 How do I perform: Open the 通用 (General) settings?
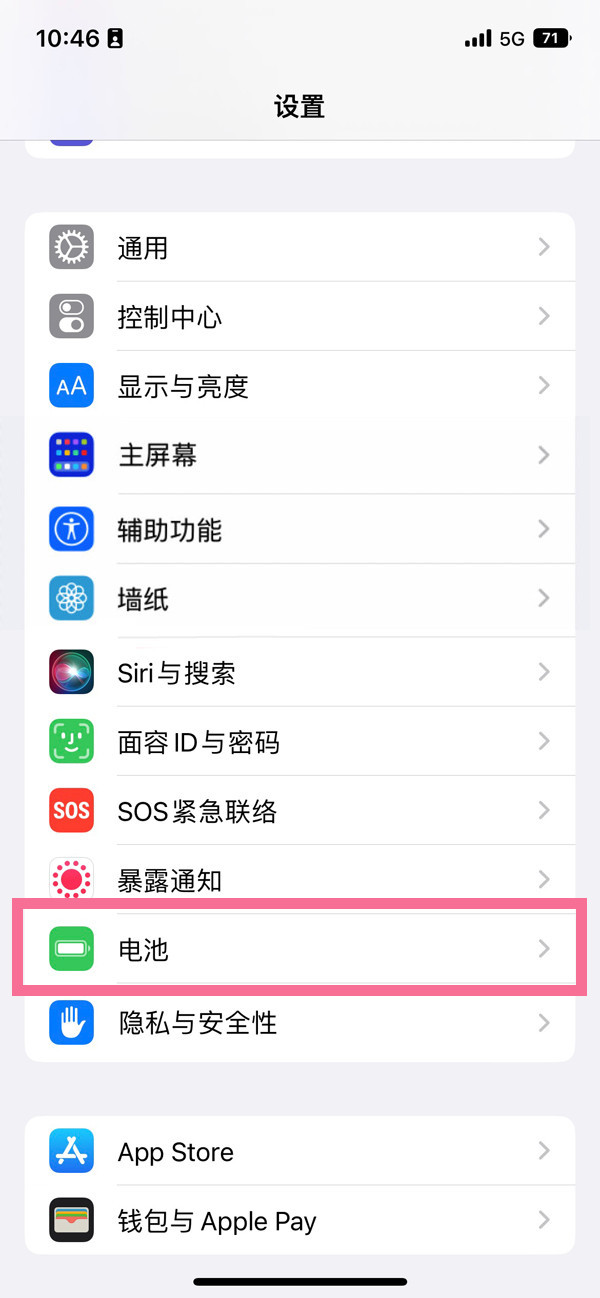(x=300, y=247)
